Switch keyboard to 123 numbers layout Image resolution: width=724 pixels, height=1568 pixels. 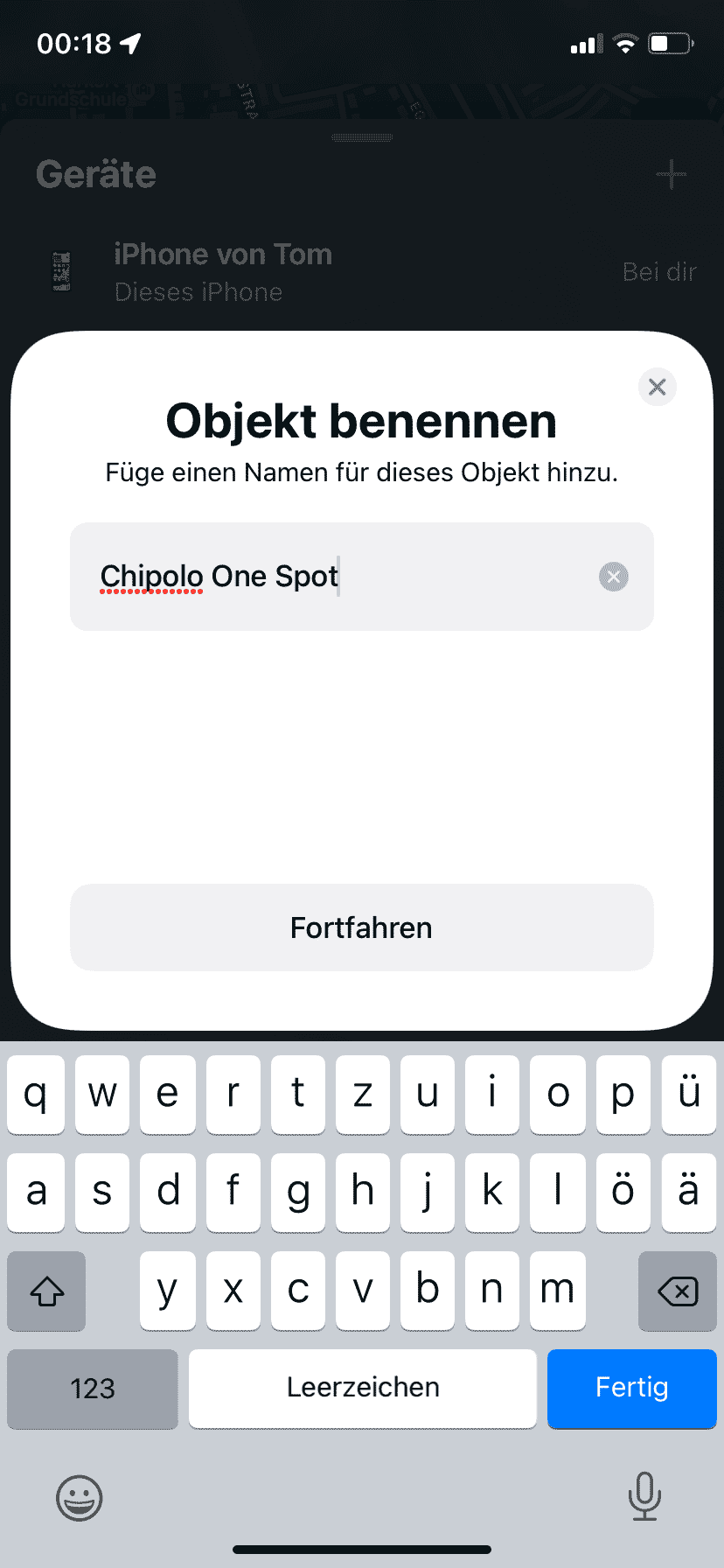point(93,1388)
